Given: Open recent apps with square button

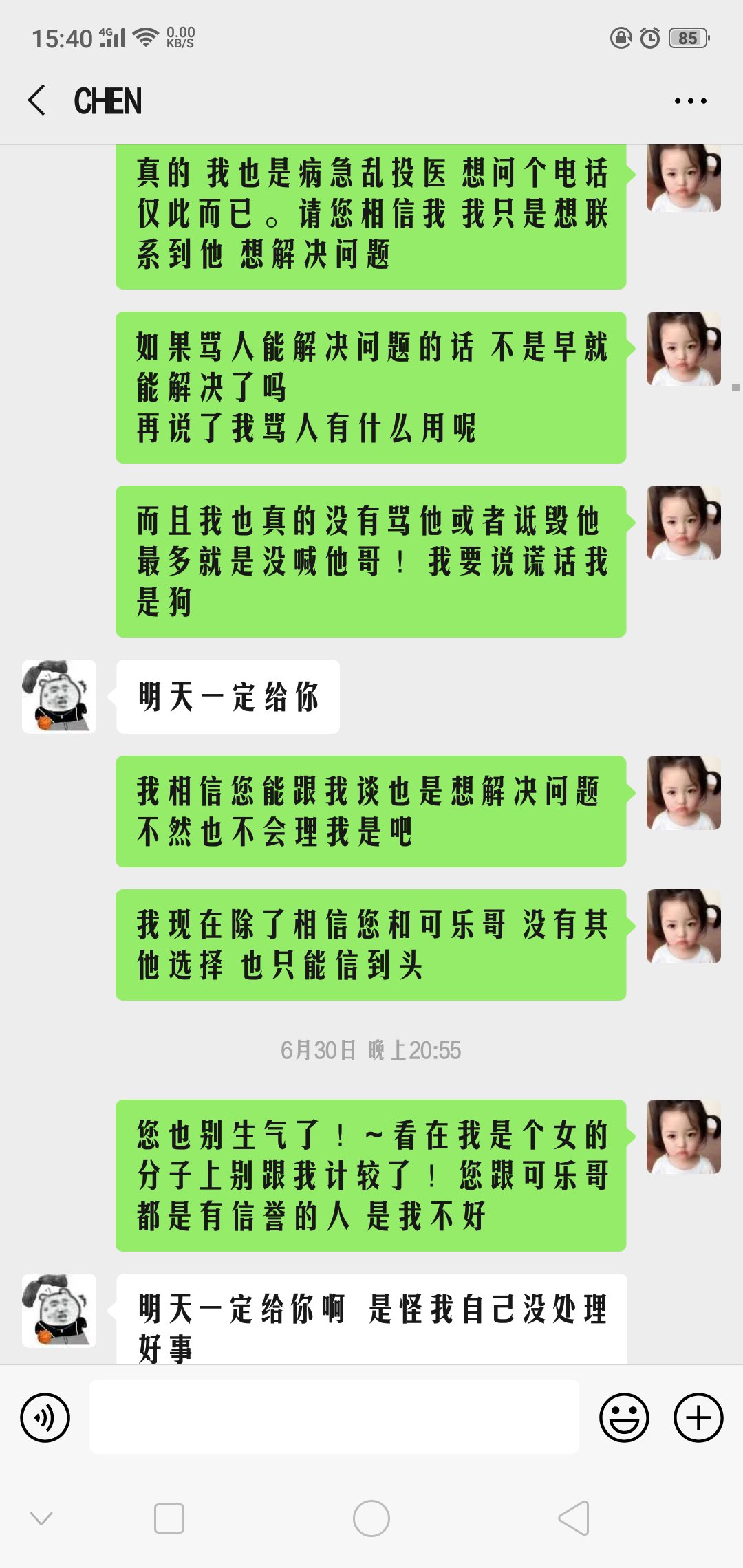Looking at the screenshot, I should [x=169, y=1518].
